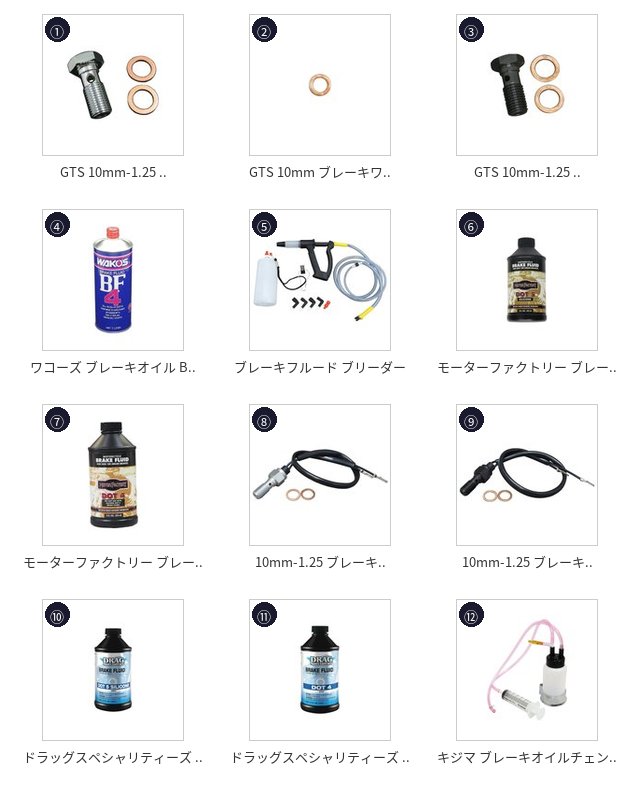
Task: Open product 10, Drag DOT 5 silicone fluid
Action: (113, 670)
